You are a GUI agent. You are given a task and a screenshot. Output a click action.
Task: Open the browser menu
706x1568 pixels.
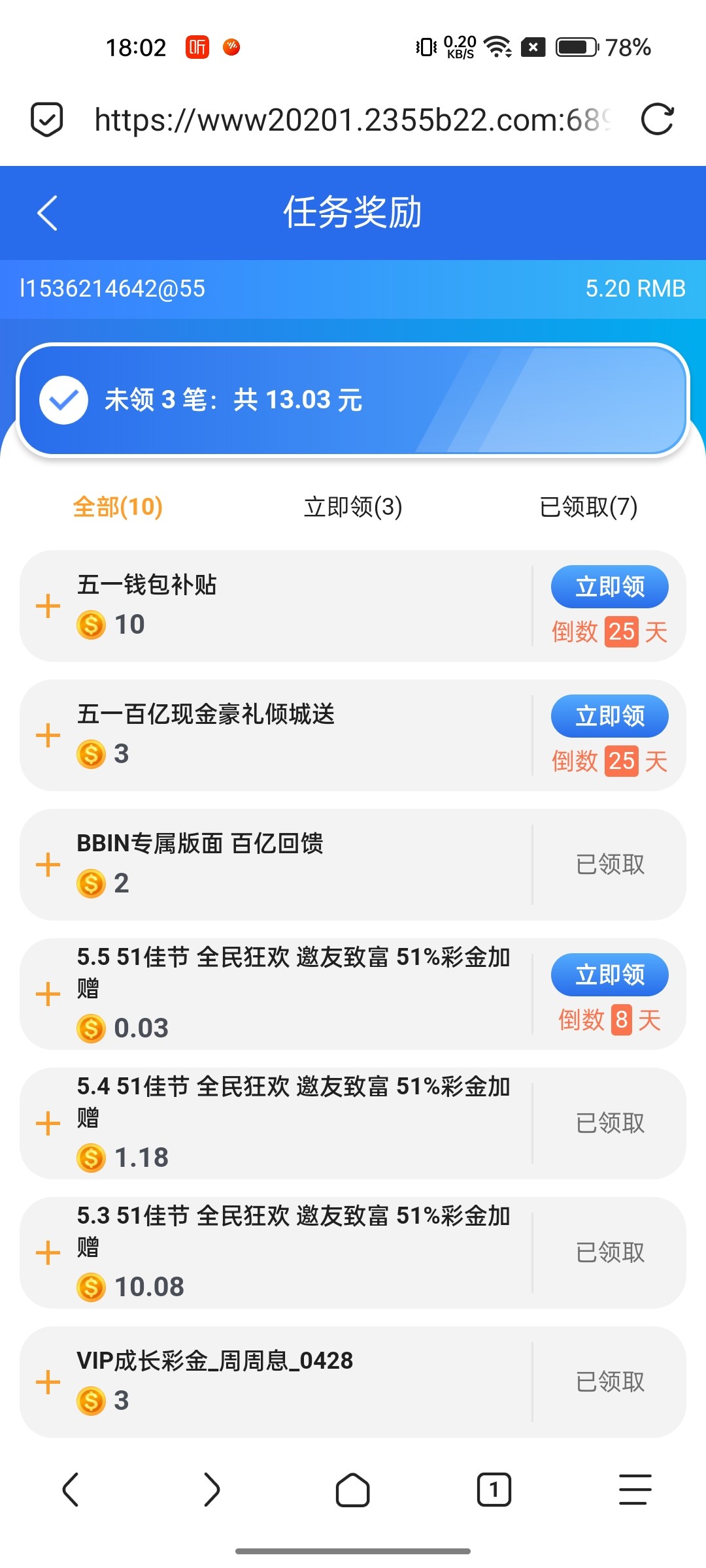(x=635, y=1490)
